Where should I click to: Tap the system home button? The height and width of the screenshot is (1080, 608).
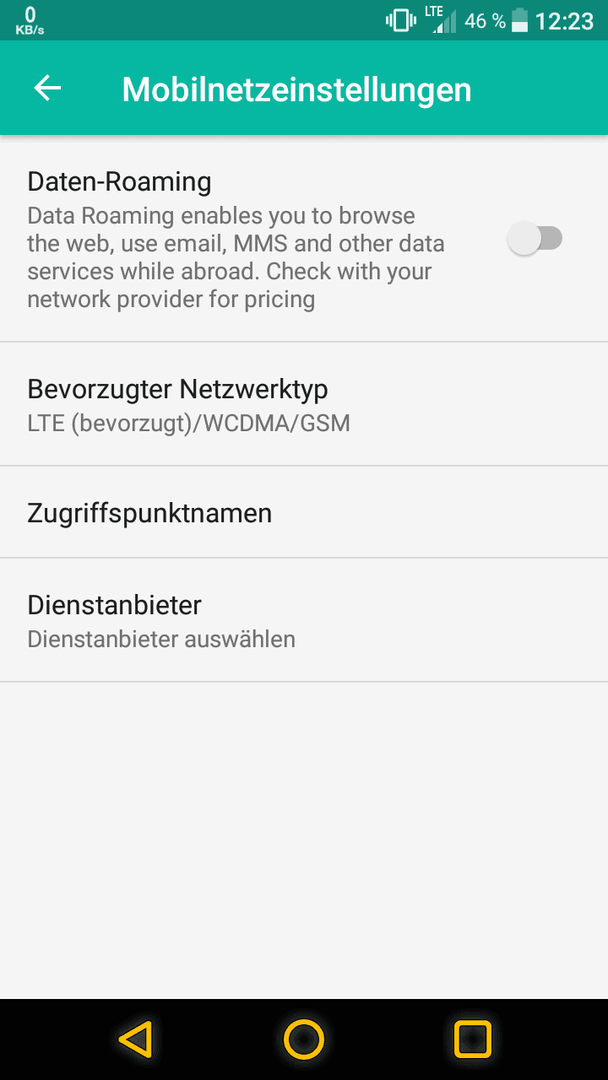click(304, 1039)
